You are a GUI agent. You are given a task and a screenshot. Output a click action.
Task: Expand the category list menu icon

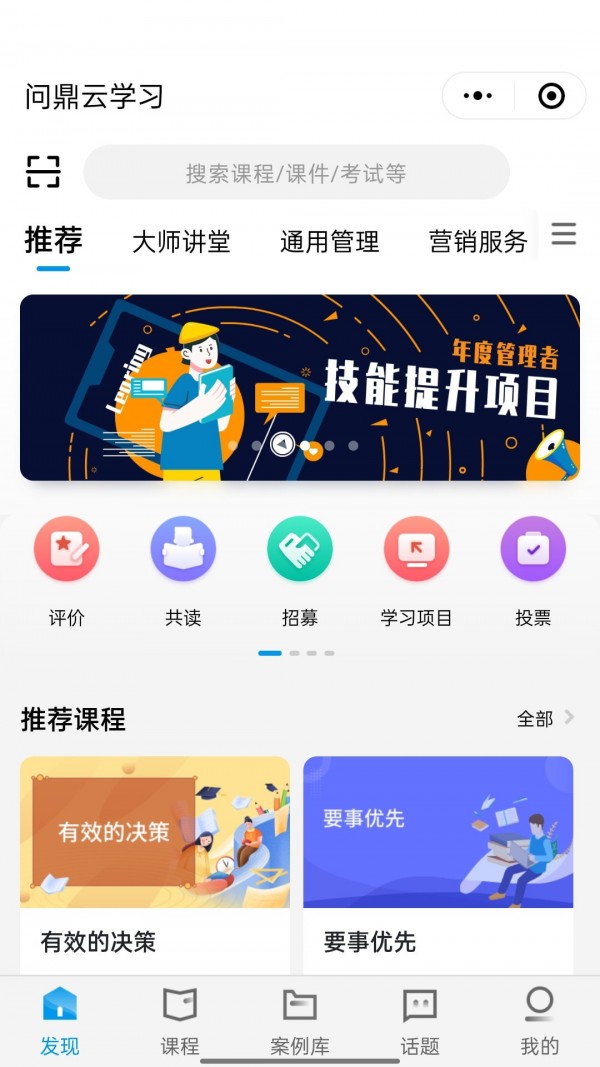[x=564, y=235]
